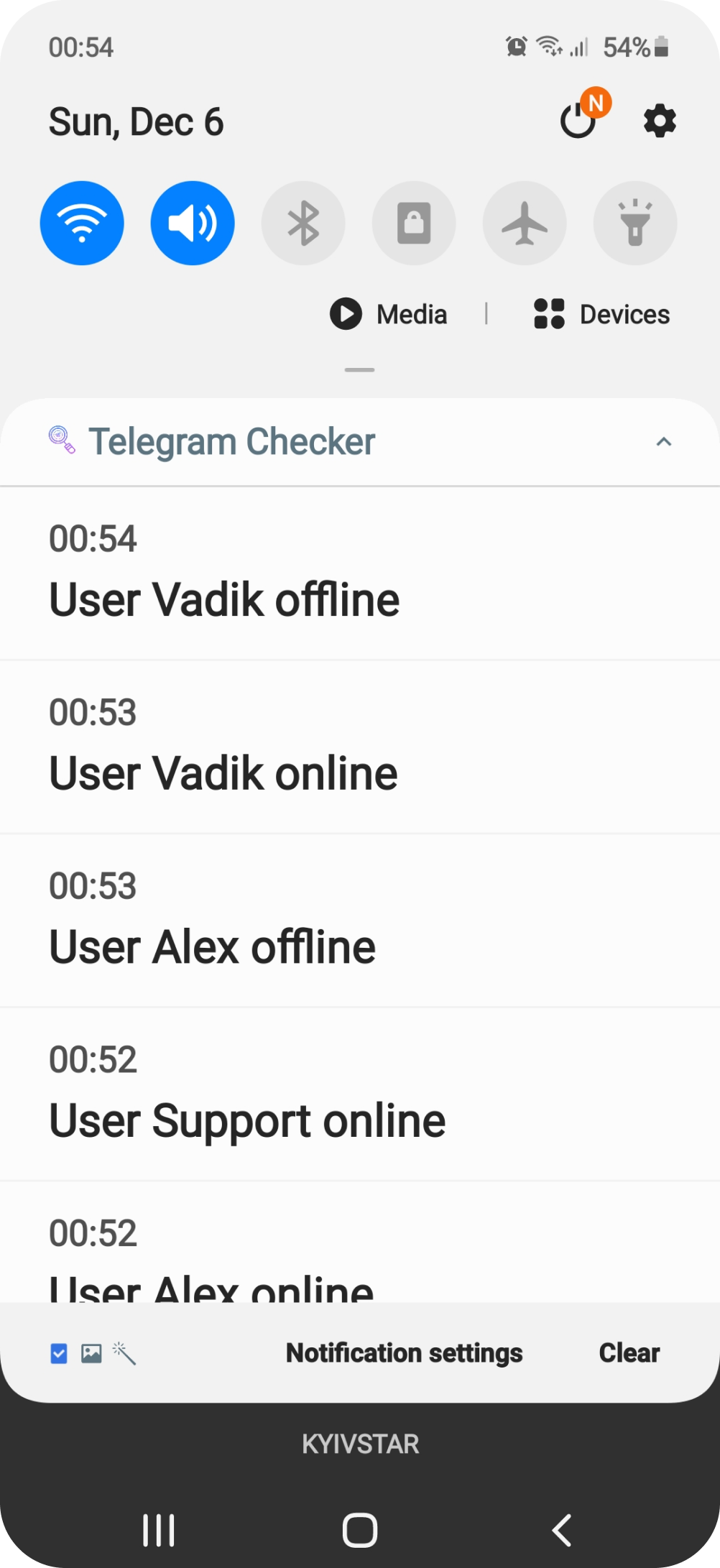This screenshot has width=720, height=1568.
Task: Turn off Wi-Fi quick toggle
Action: pyautogui.click(x=82, y=223)
